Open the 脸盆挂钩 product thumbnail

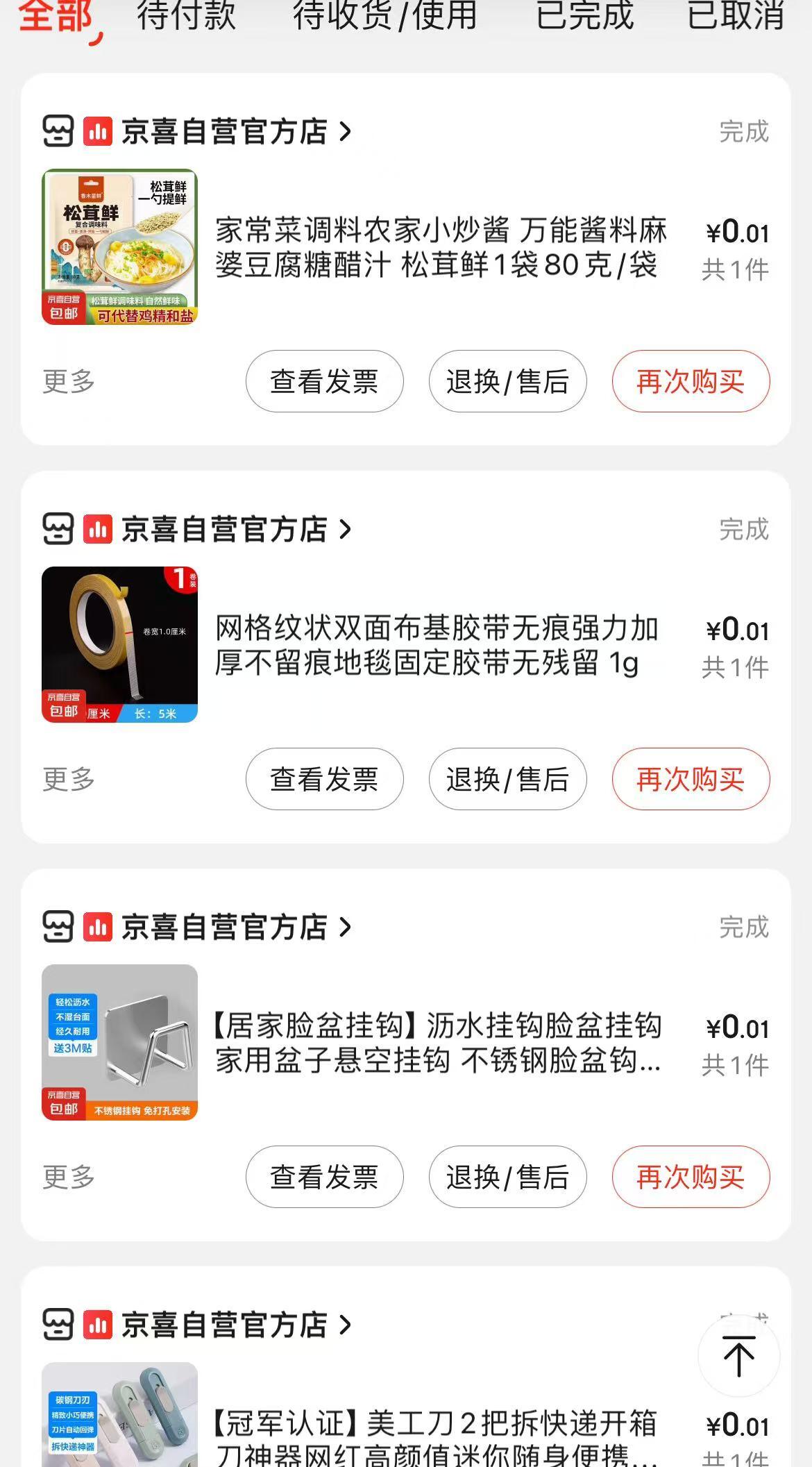point(120,1042)
